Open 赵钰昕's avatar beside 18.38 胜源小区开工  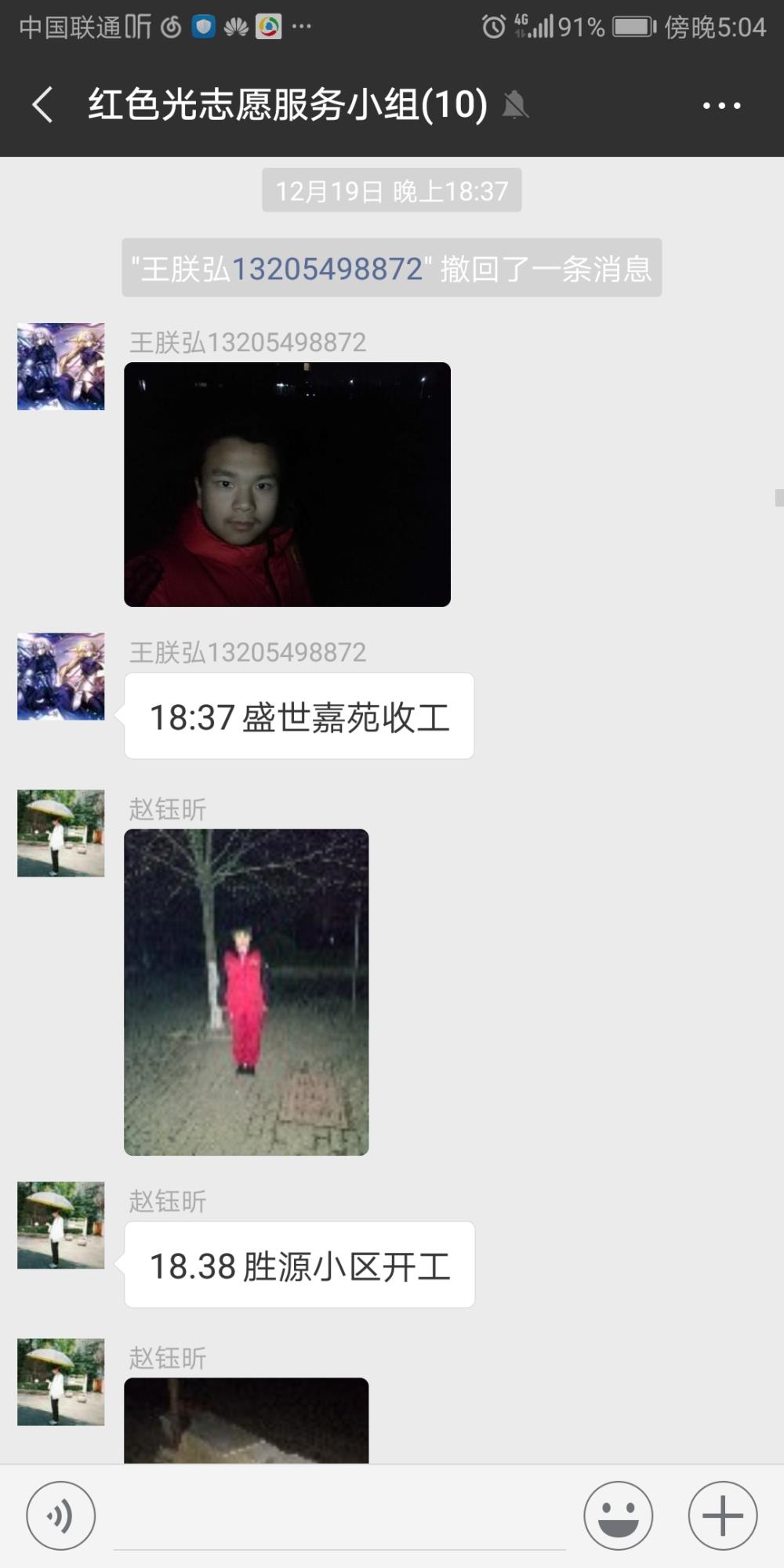coord(61,1225)
